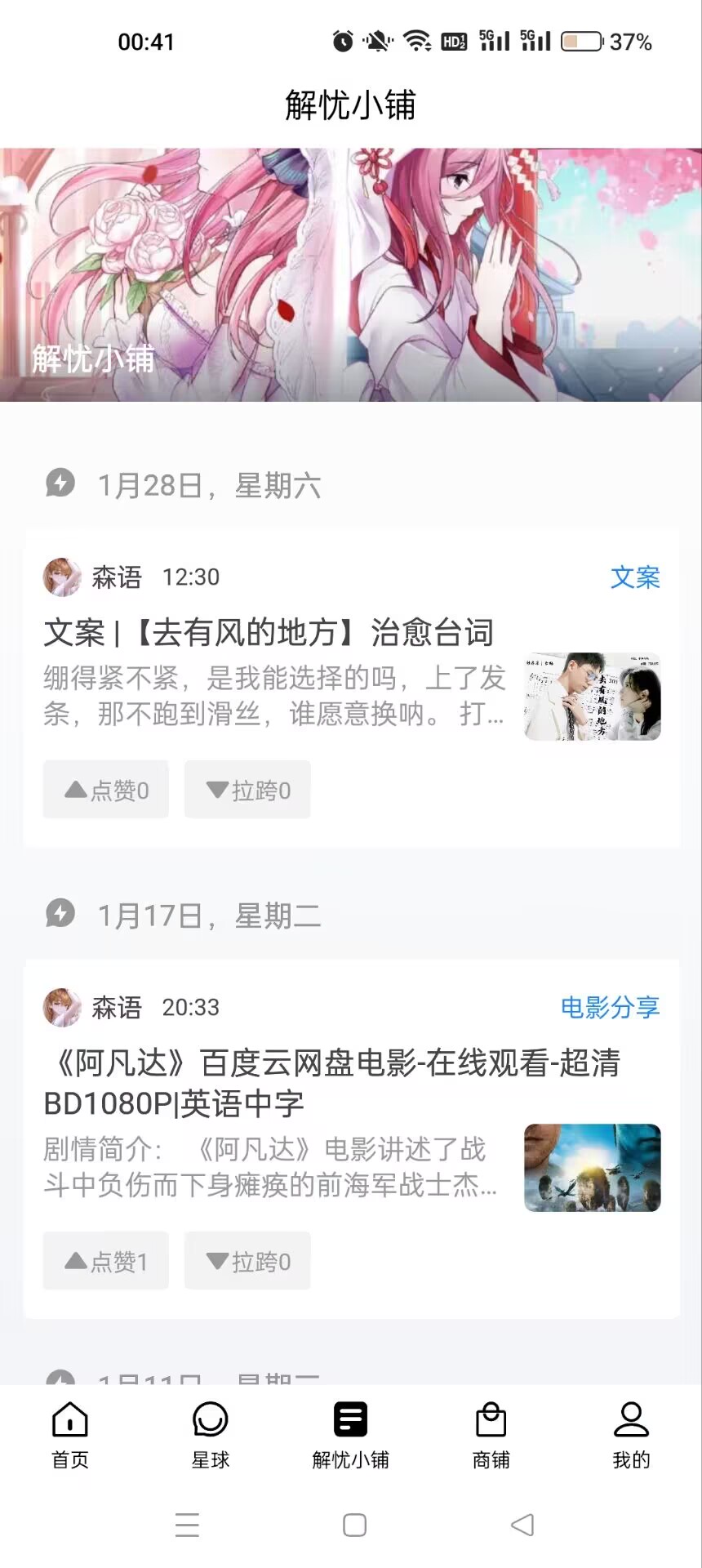
Task: Switch to the 星球 tab
Action: pyautogui.click(x=211, y=1435)
